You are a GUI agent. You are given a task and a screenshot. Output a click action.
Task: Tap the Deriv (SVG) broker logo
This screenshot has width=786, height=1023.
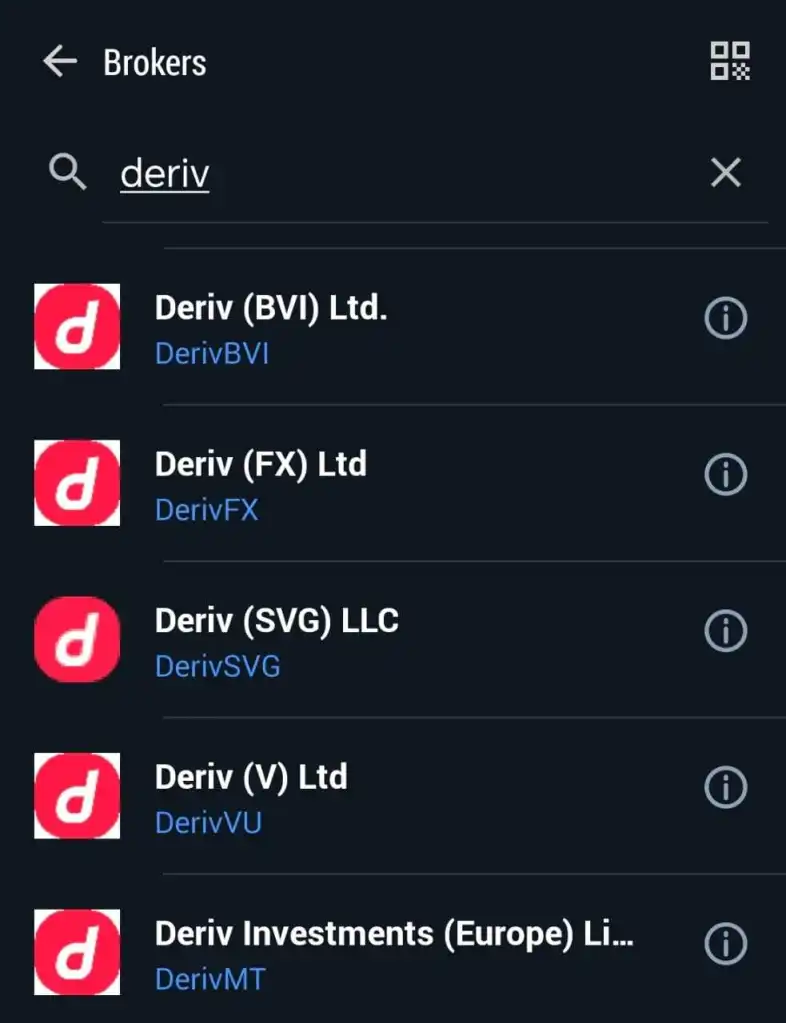point(77,639)
